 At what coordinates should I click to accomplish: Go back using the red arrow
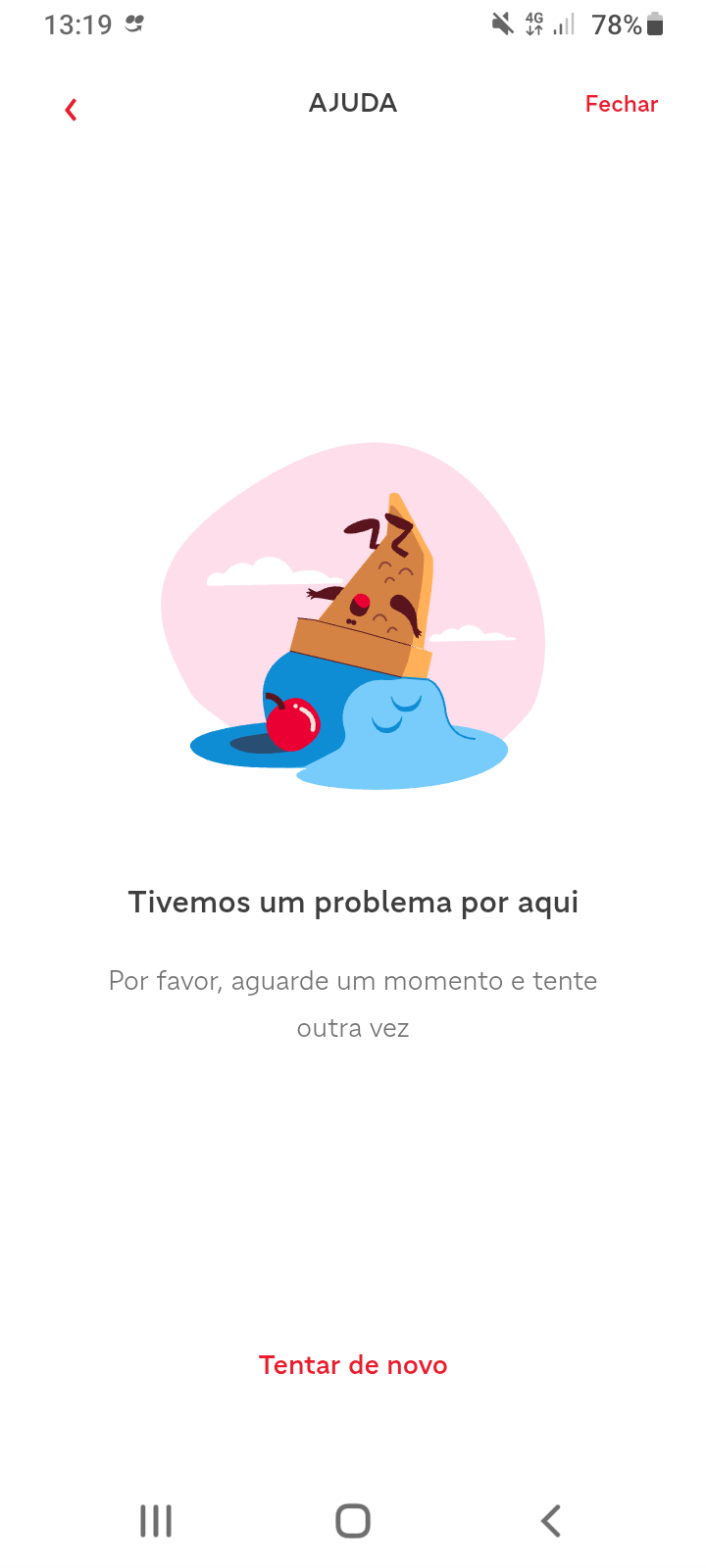(71, 109)
